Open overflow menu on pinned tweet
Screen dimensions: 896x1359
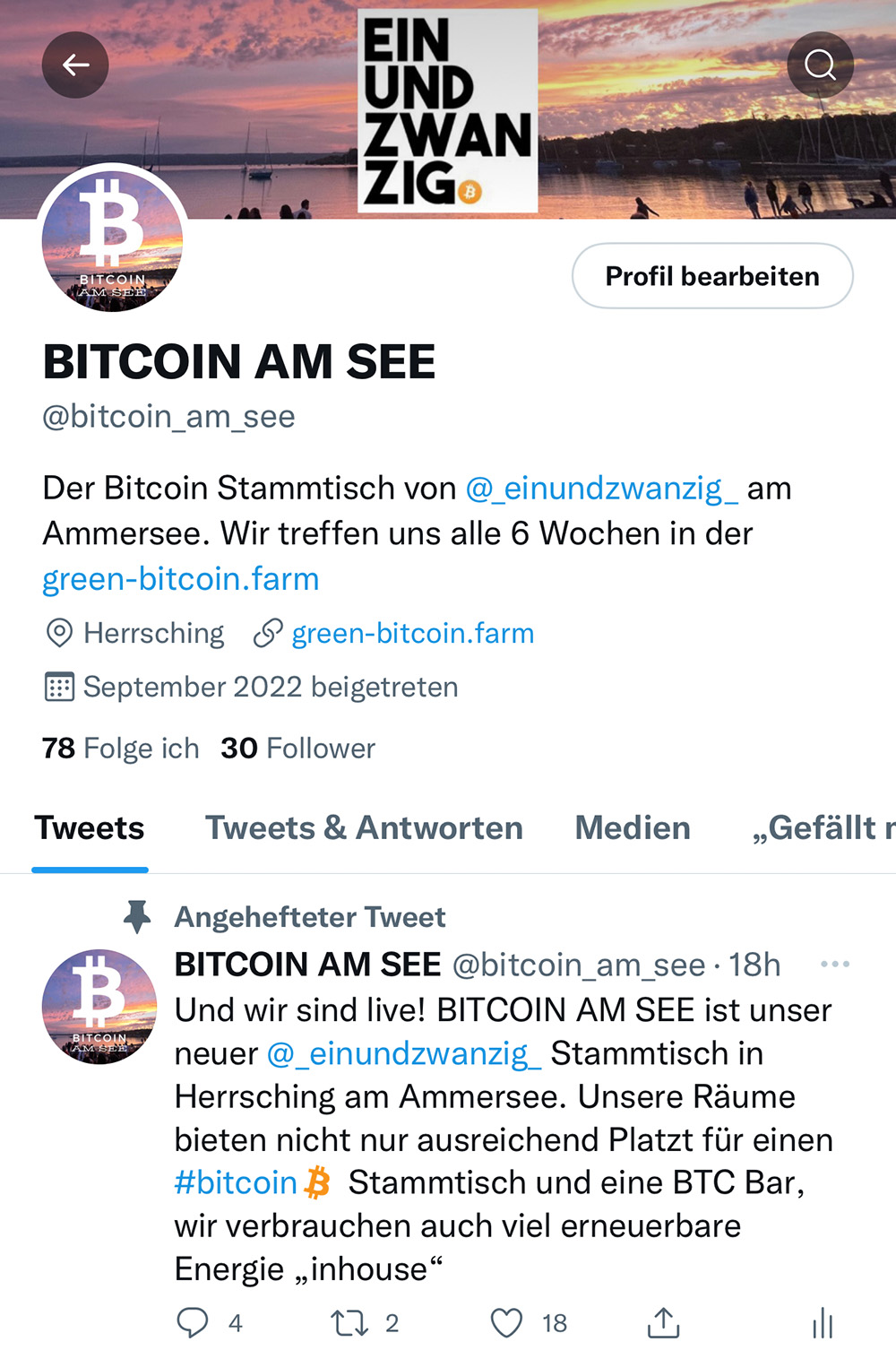point(834,965)
